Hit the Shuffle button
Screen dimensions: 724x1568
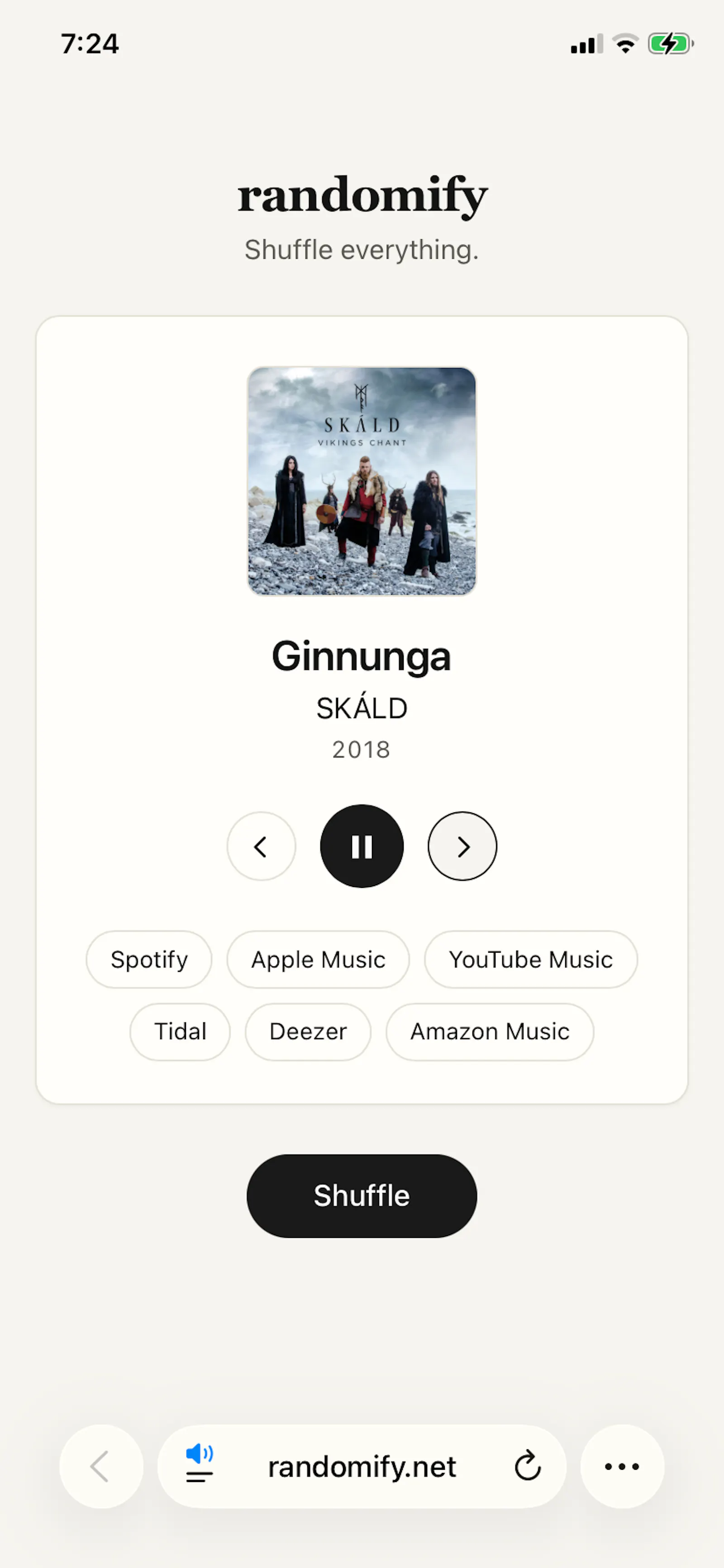coord(362,1196)
